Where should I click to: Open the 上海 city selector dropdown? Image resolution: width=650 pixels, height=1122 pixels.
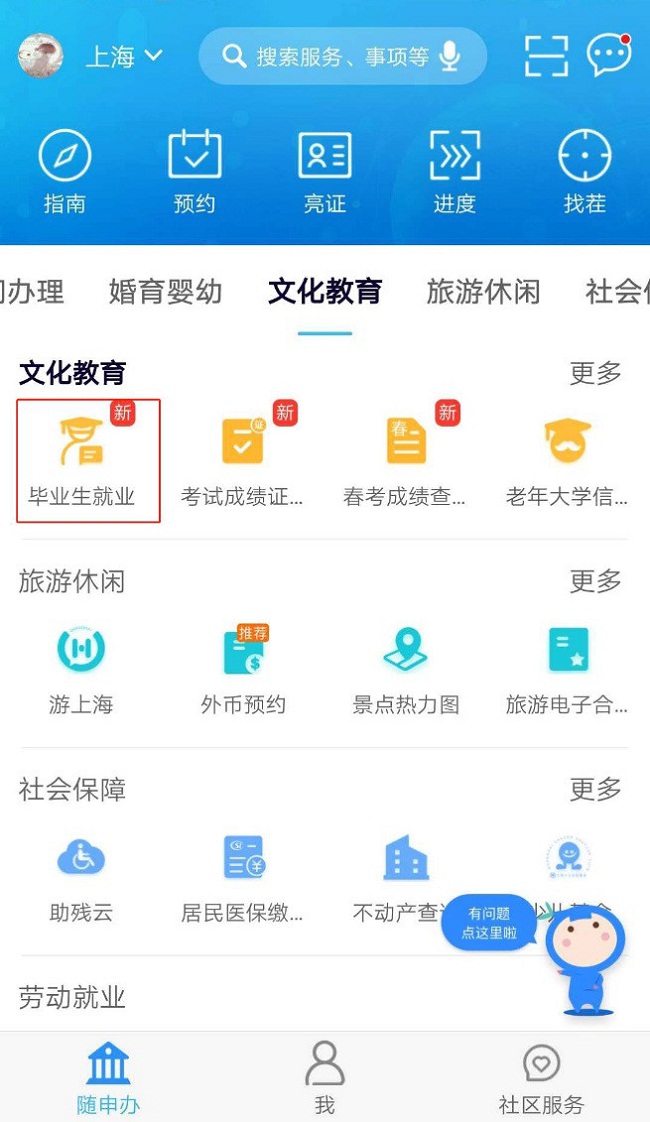pos(123,56)
